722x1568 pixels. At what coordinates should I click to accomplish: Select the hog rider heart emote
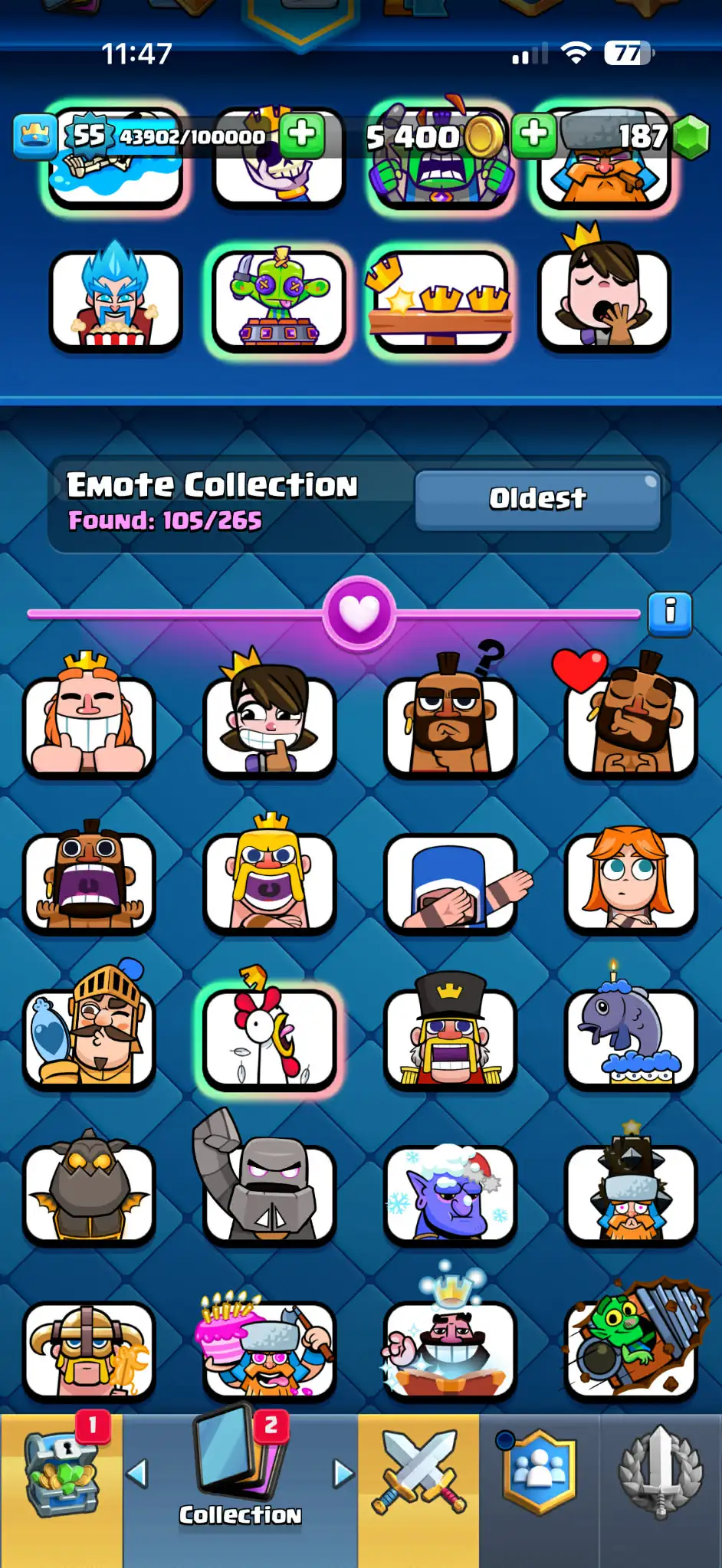tap(631, 724)
